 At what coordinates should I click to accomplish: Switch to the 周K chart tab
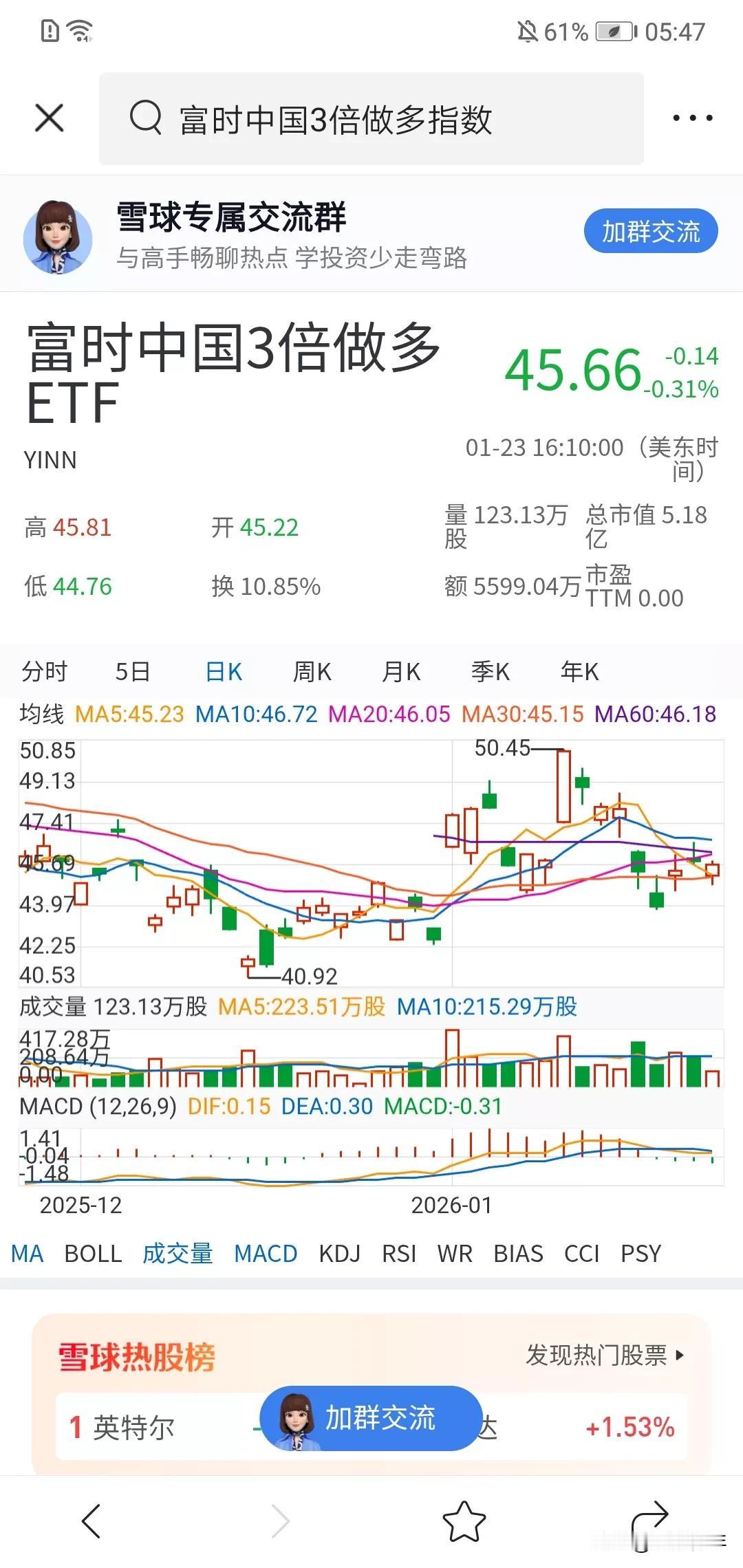(312, 671)
